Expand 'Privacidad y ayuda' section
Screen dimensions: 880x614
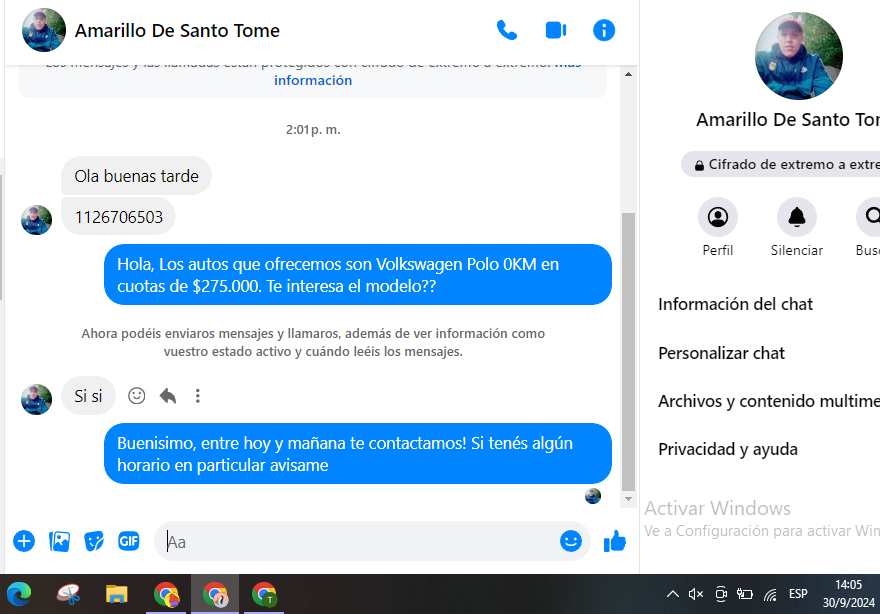click(x=727, y=449)
